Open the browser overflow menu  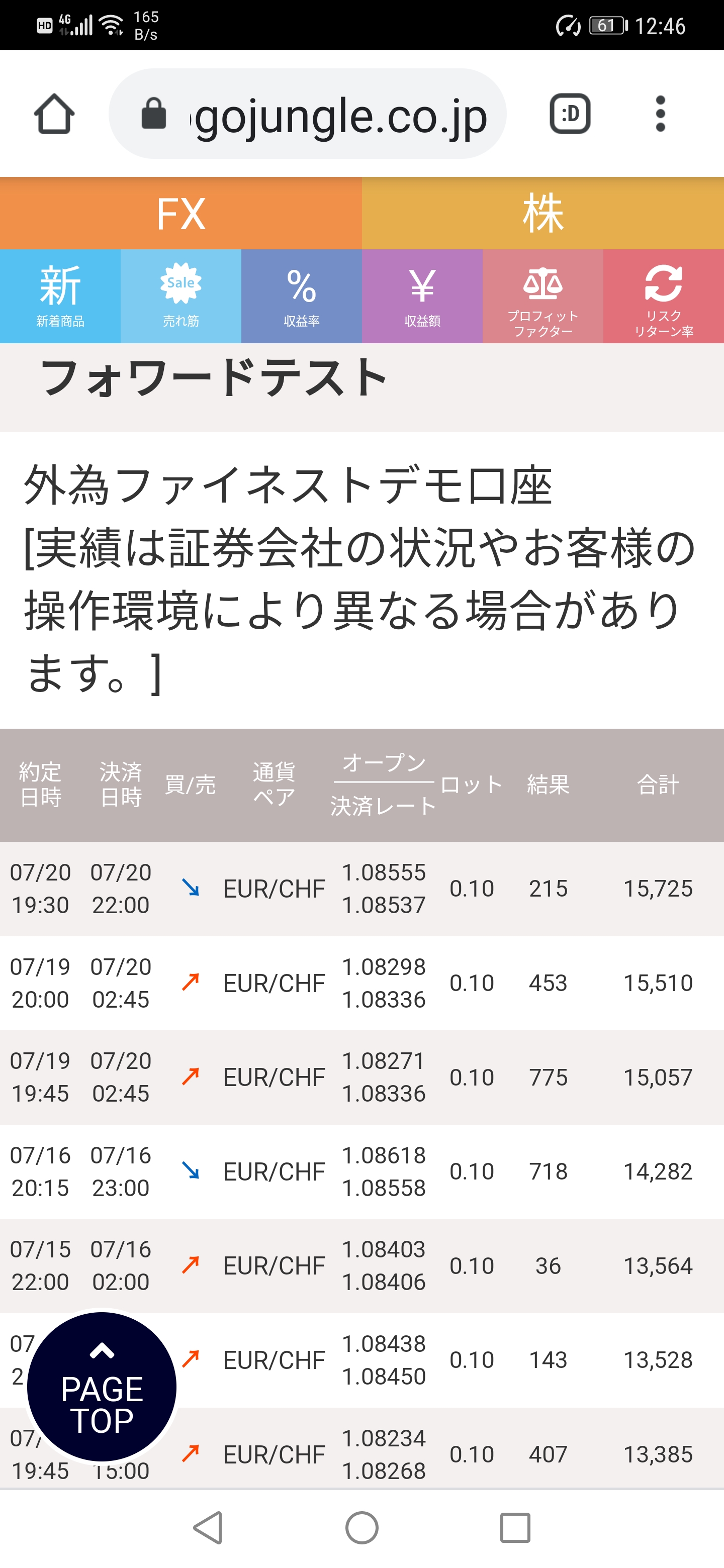[x=660, y=114]
